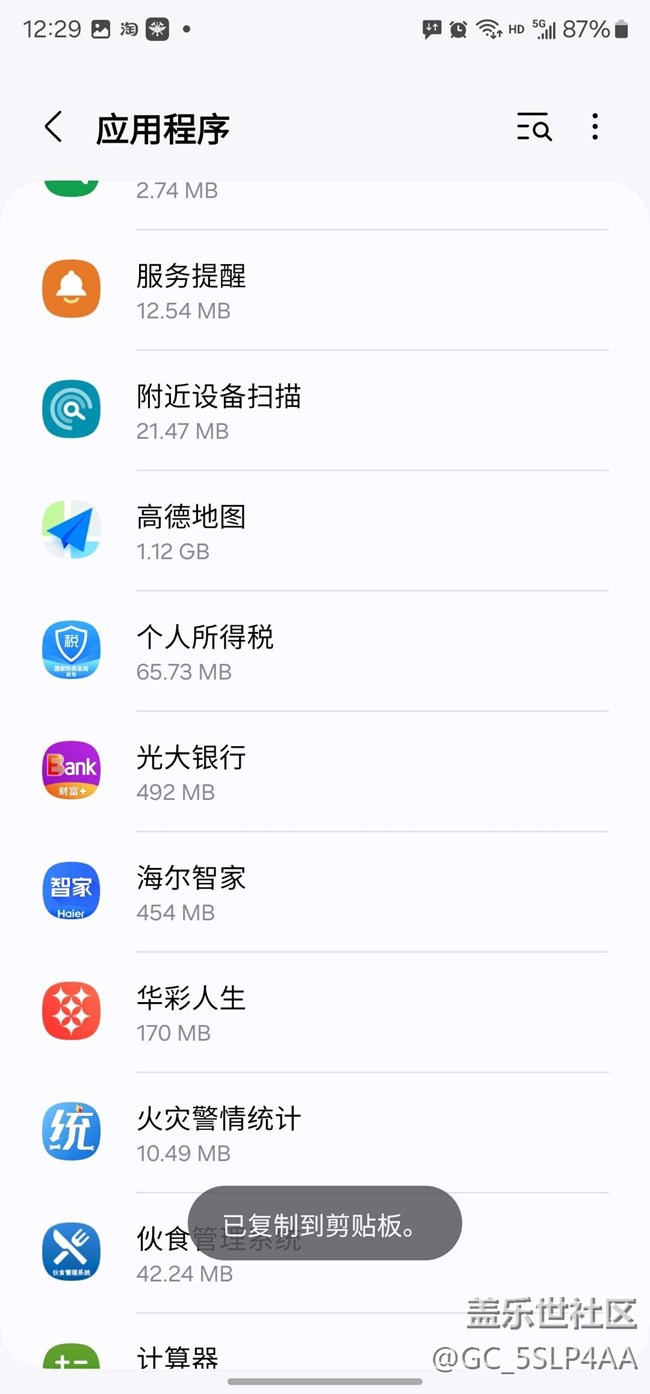The height and width of the screenshot is (1394, 650).
Task: Open 附近设备扫描 app info
Action: (325, 410)
